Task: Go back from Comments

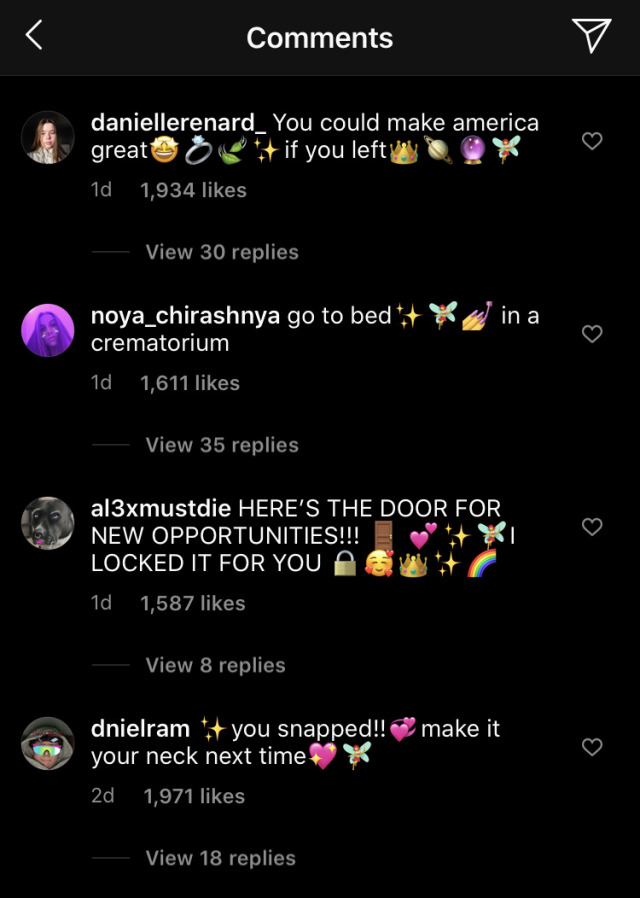Action: (34, 37)
